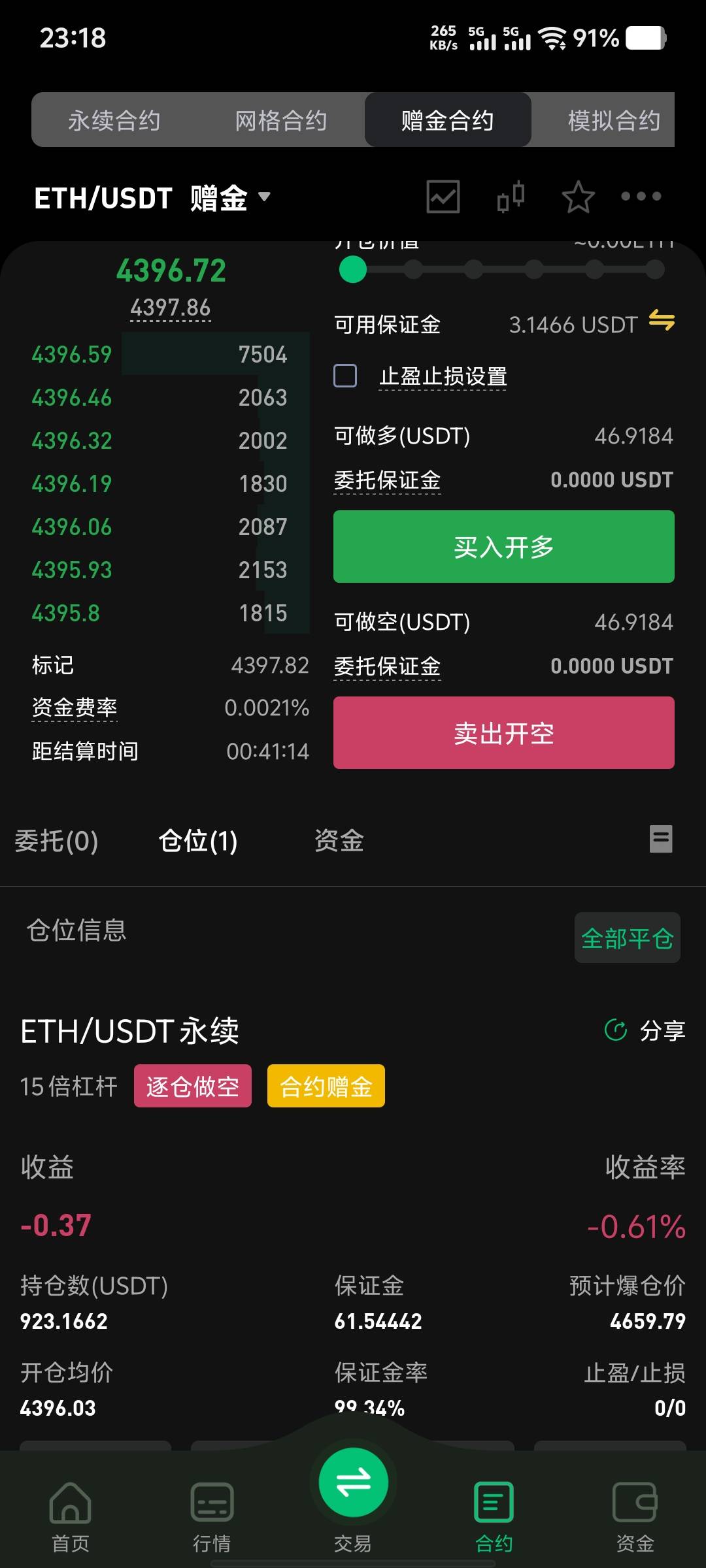Open the candlestick chart icon
The height and width of the screenshot is (1568, 706).
[x=511, y=197]
